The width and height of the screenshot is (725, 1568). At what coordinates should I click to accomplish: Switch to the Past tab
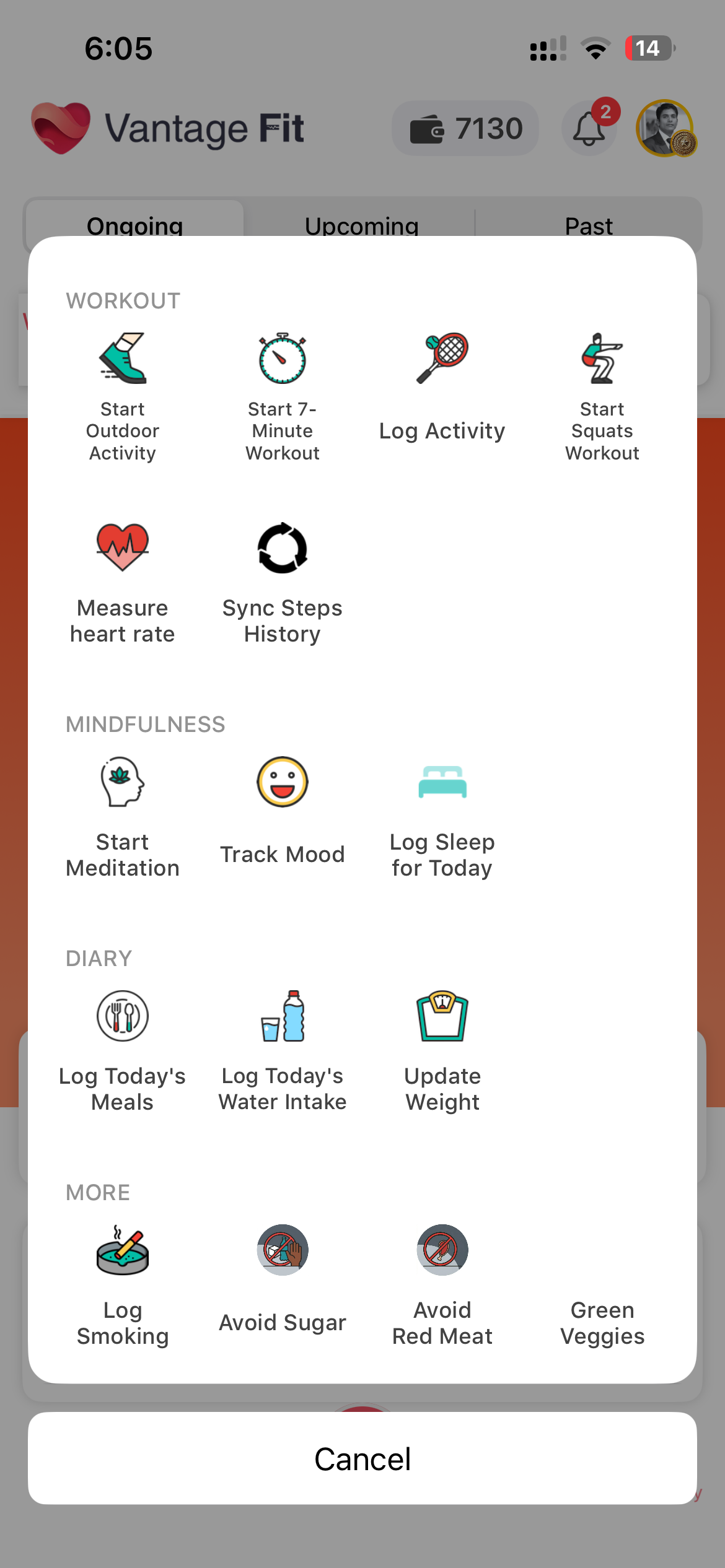click(x=588, y=225)
